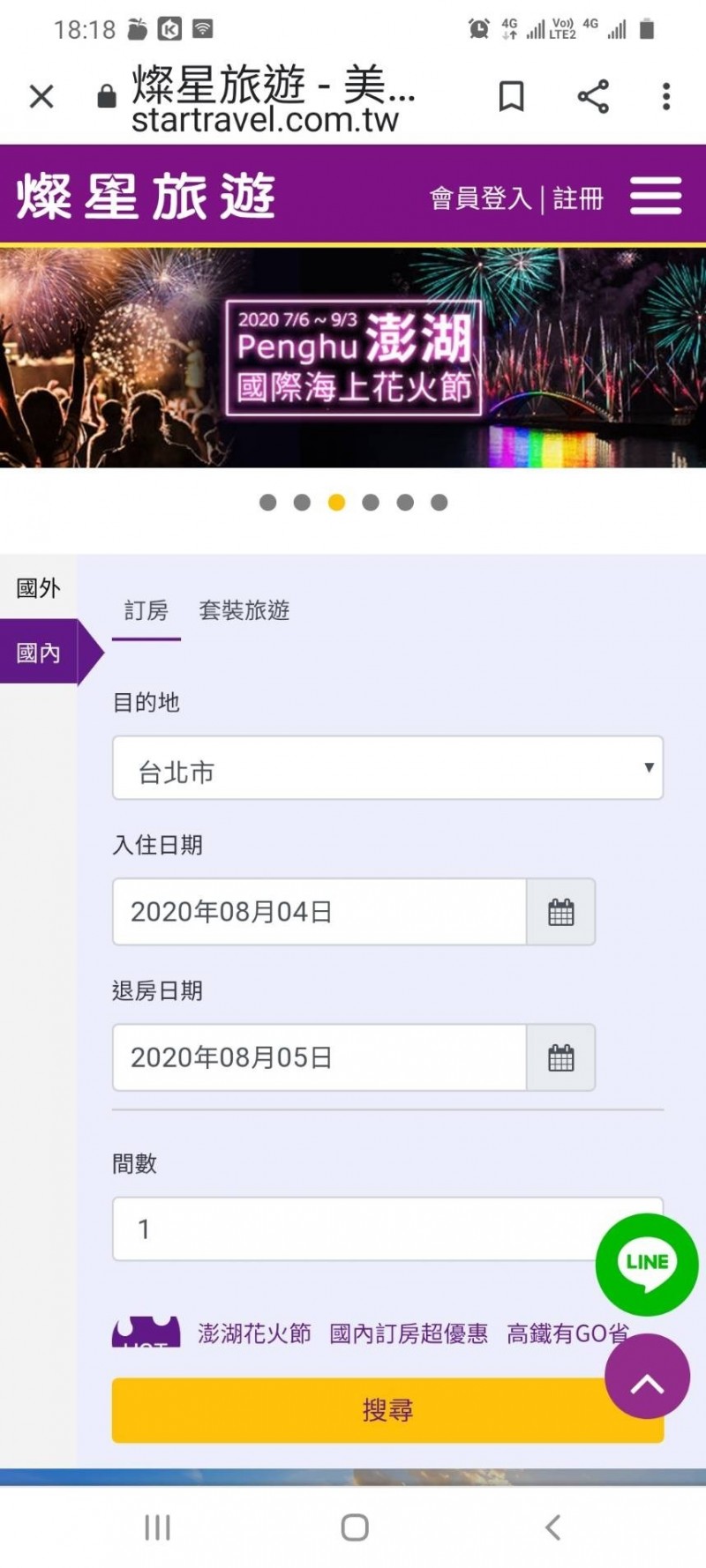Image resolution: width=706 pixels, height=1568 pixels.
Task: Switch to the 國外 tab
Action: click(x=38, y=587)
